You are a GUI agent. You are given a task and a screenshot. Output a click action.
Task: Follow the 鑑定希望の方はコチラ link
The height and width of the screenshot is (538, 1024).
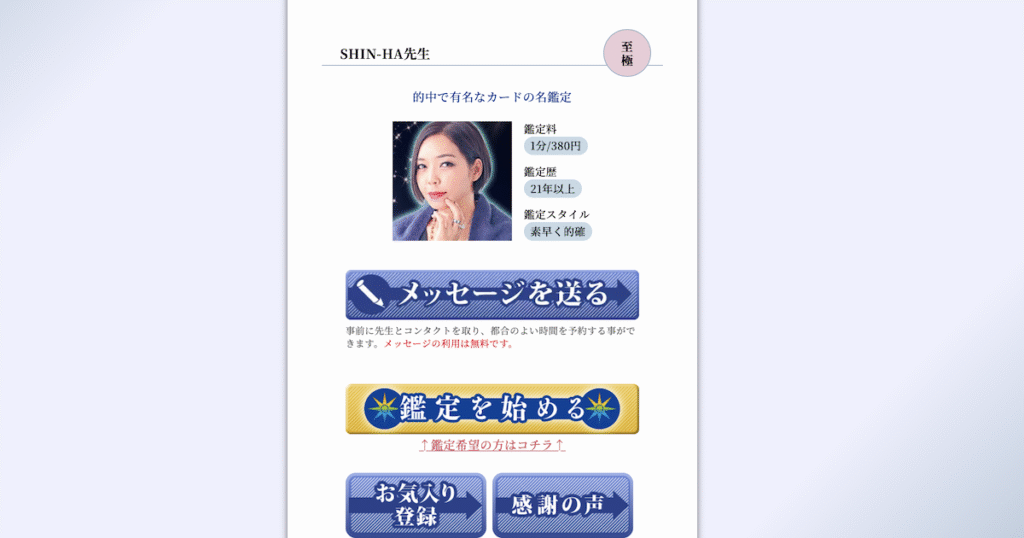pos(492,445)
